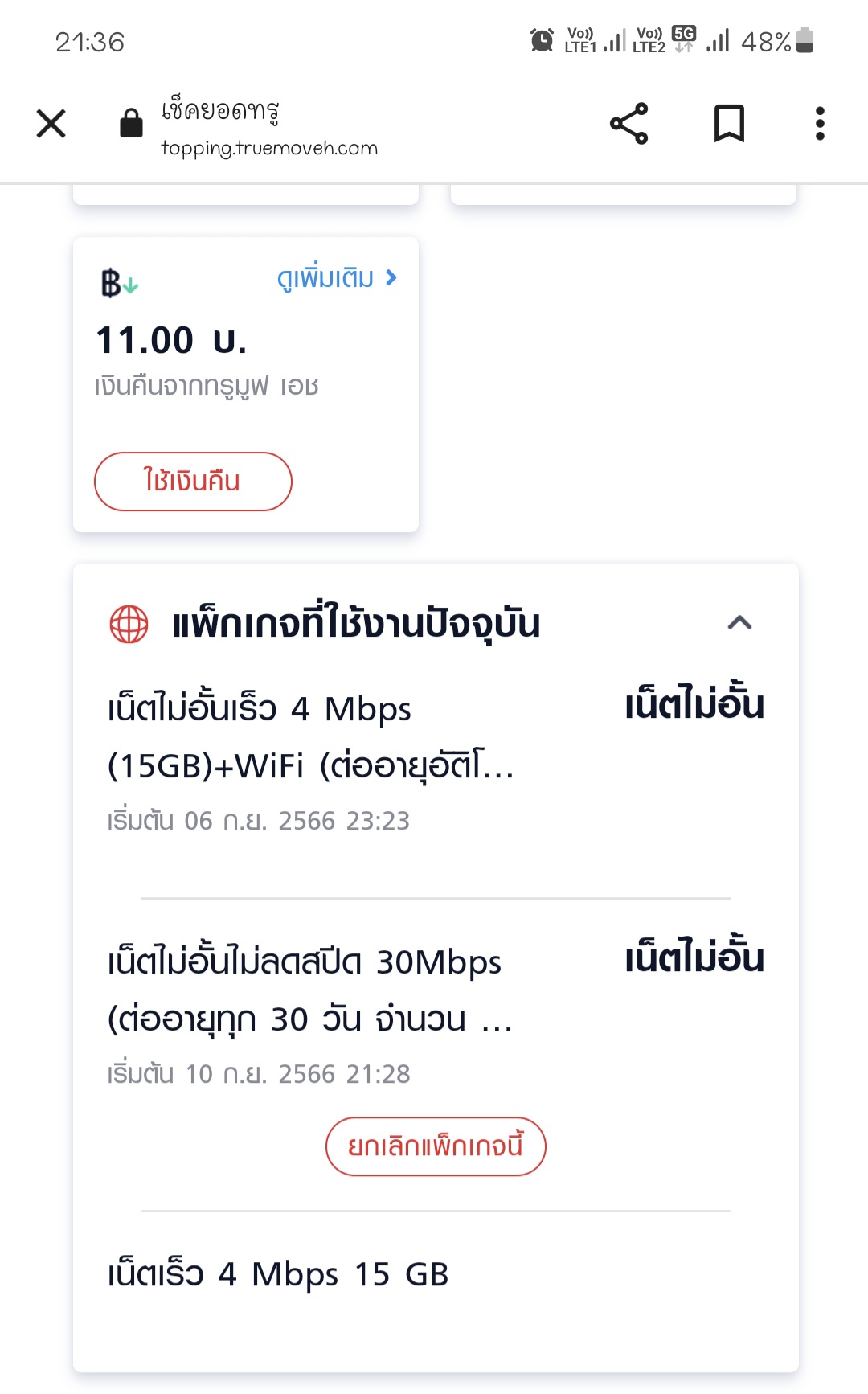Share this page
The image size is (868, 1394).
click(x=628, y=124)
